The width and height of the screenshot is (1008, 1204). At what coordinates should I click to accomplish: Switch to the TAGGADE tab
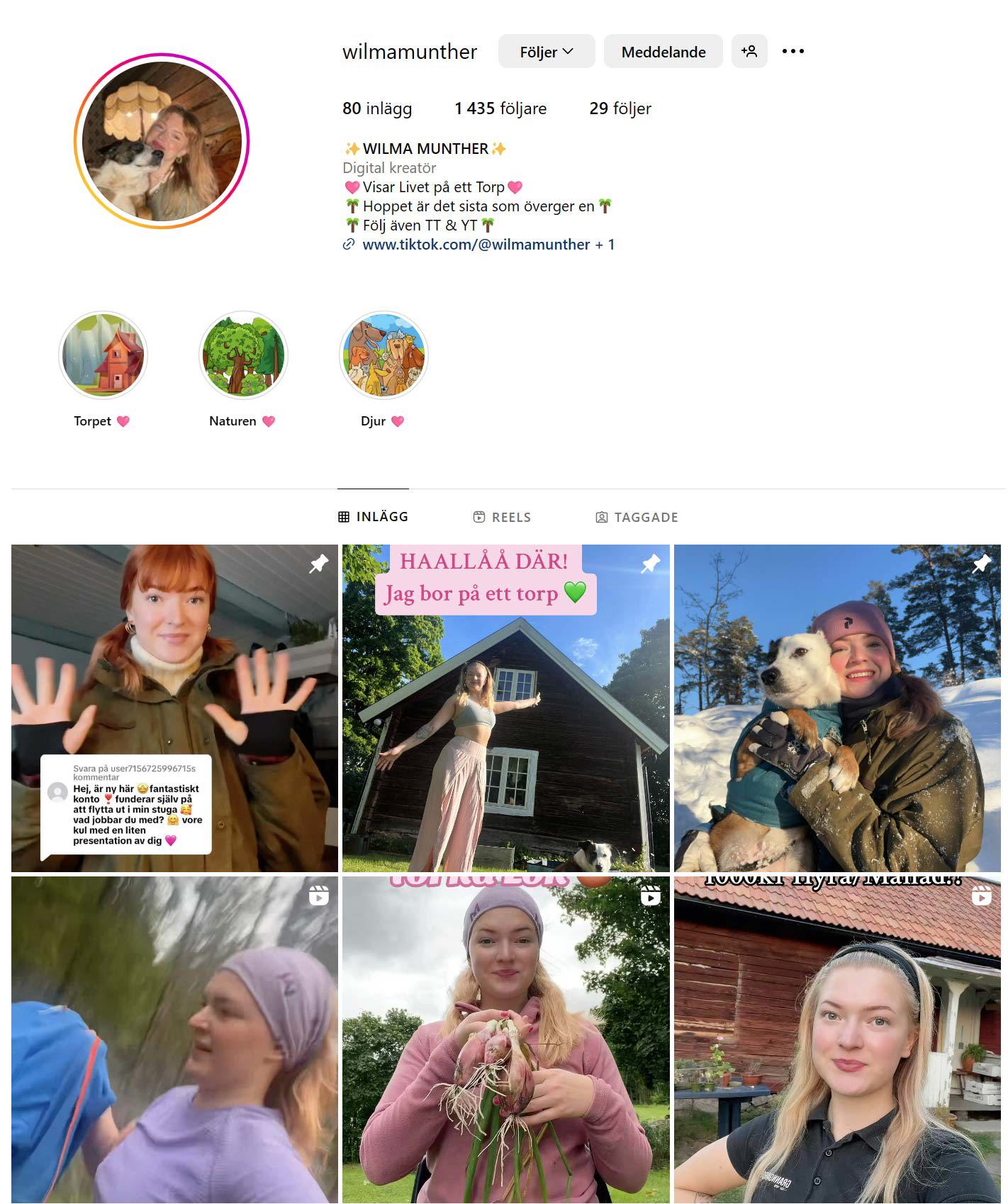637,517
